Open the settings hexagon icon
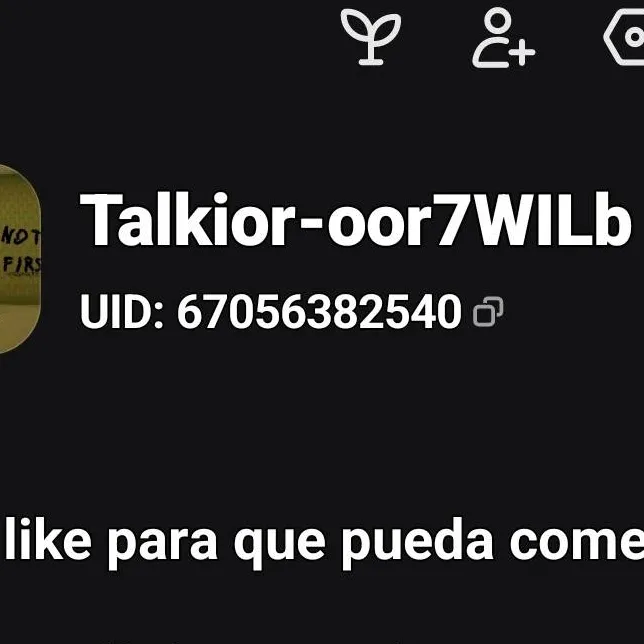644x644 pixels. coord(625,38)
